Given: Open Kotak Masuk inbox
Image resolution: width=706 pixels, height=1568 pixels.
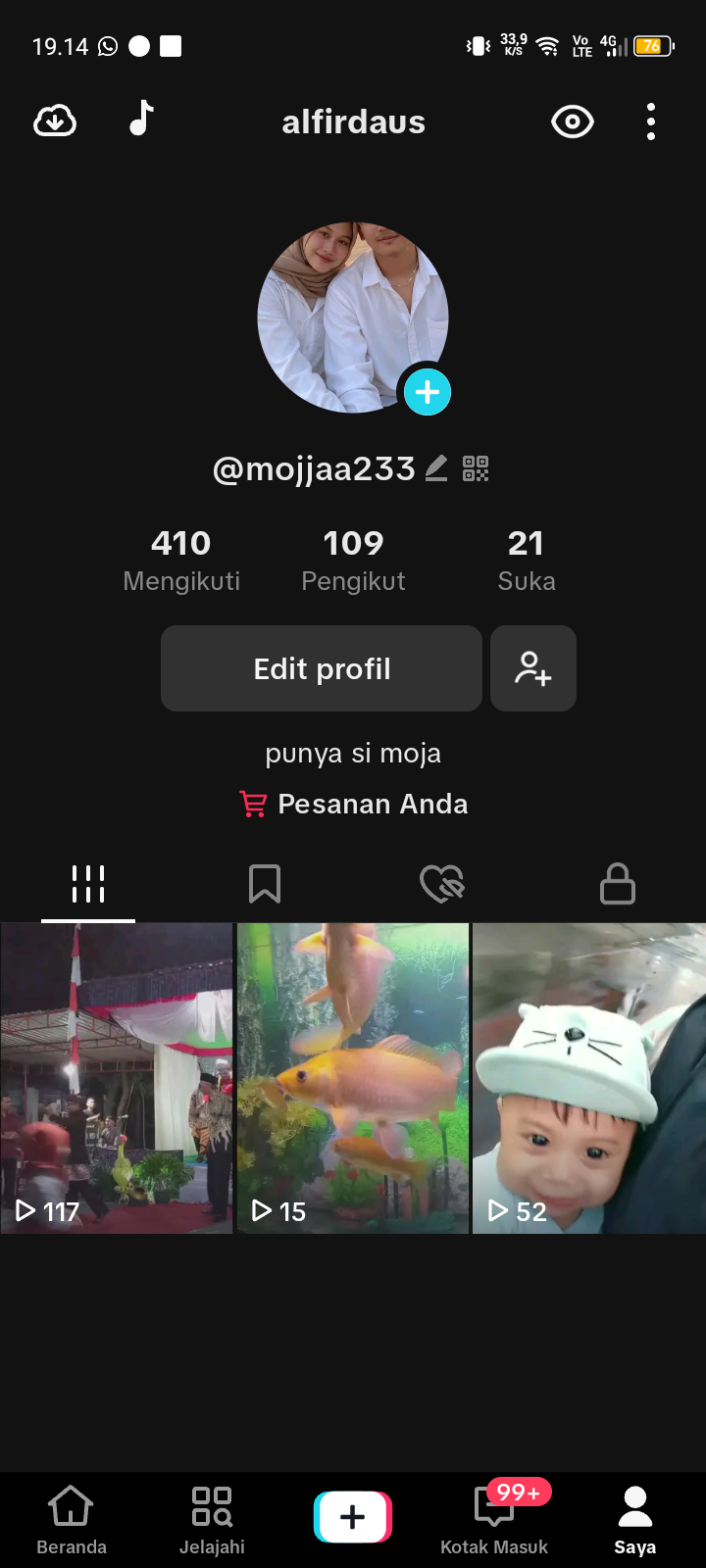Looking at the screenshot, I should coord(494,1519).
